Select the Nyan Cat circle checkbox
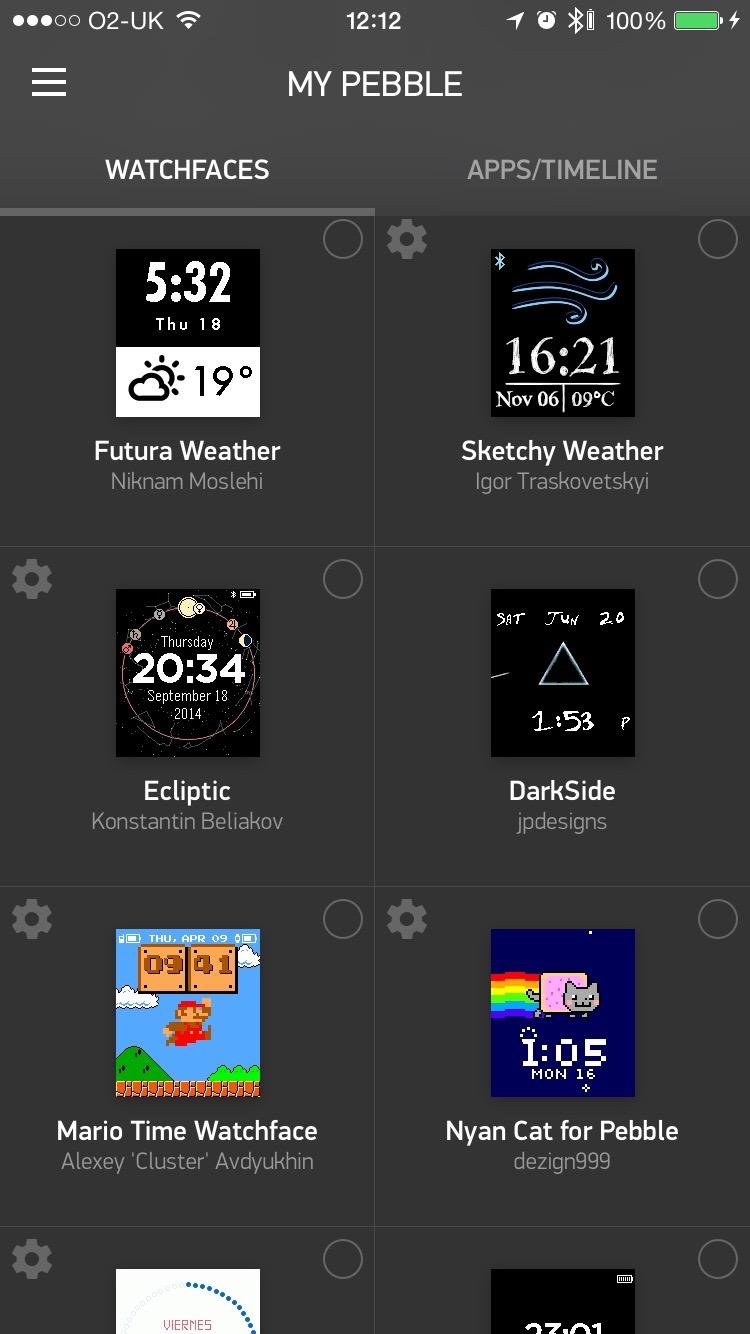Screen dimensions: 750x1334 click(x=718, y=918)
